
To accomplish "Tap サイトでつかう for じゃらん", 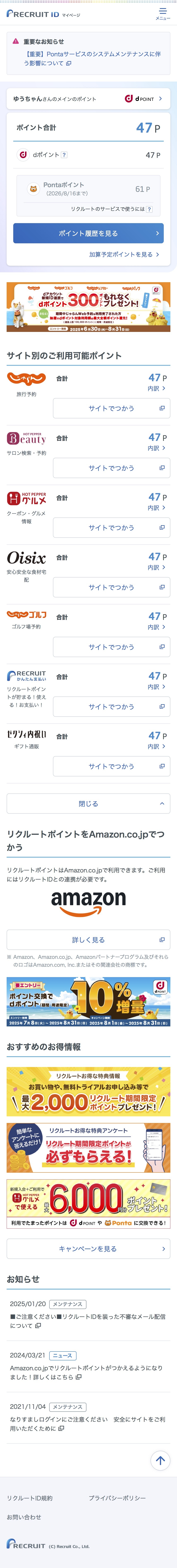I will tap(111, 408).
